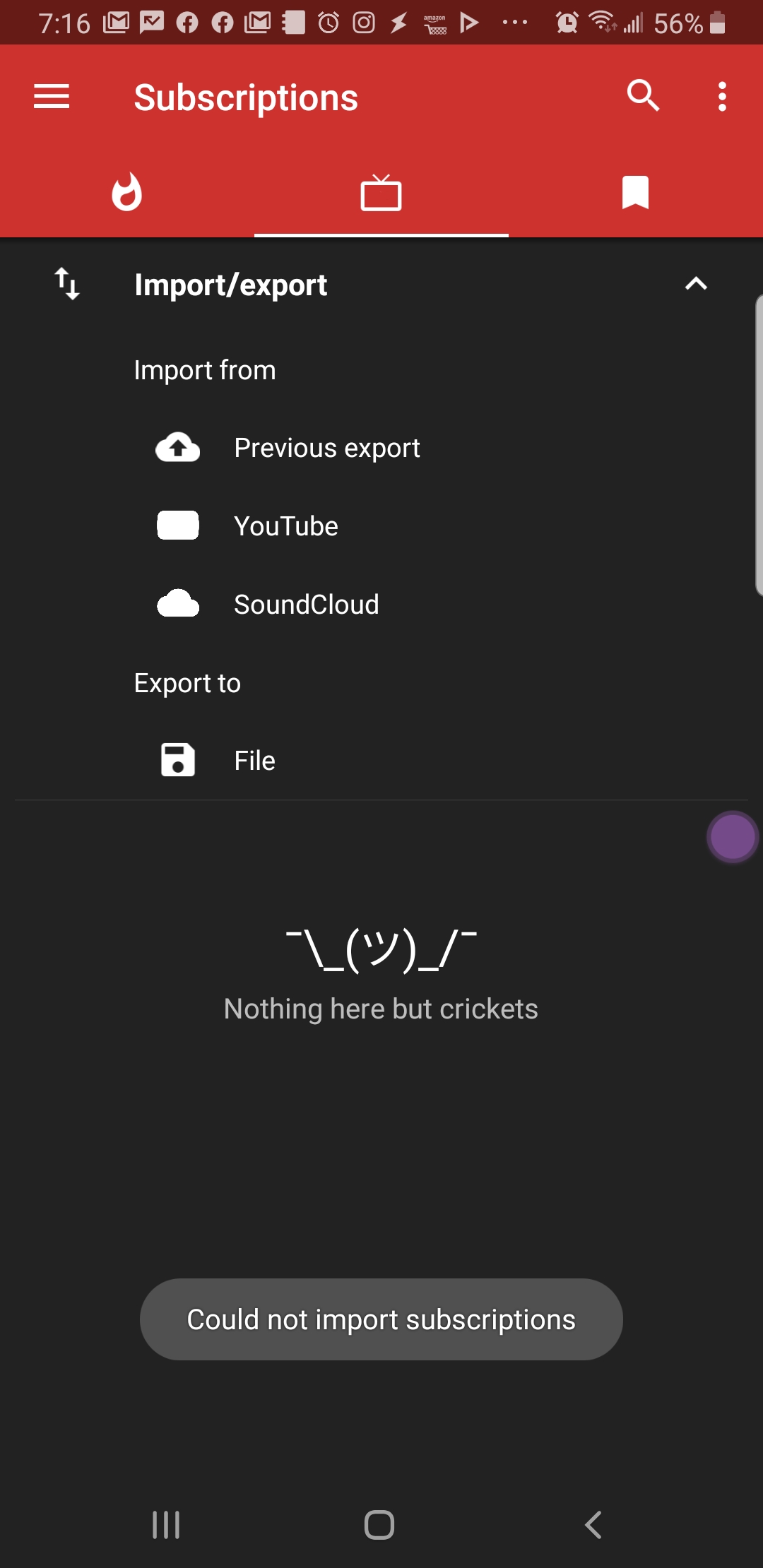Viewport: 763px width, 1568px height.
Task: Tap the YouTube import icon
Action: point(177,525)
